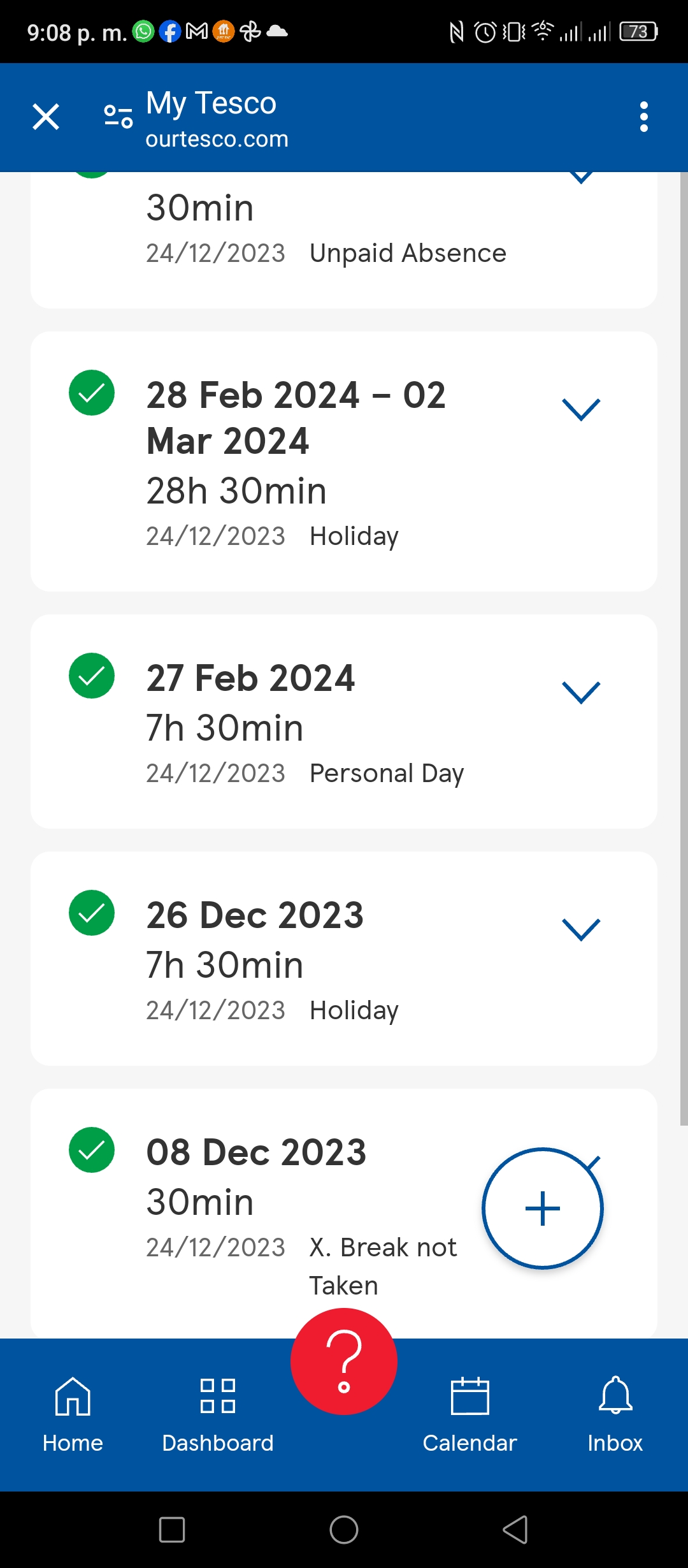Viewport: 688px width, 1568px height.
Task: Close the My Tesco browser tab
Action: [x=46, y=117]
